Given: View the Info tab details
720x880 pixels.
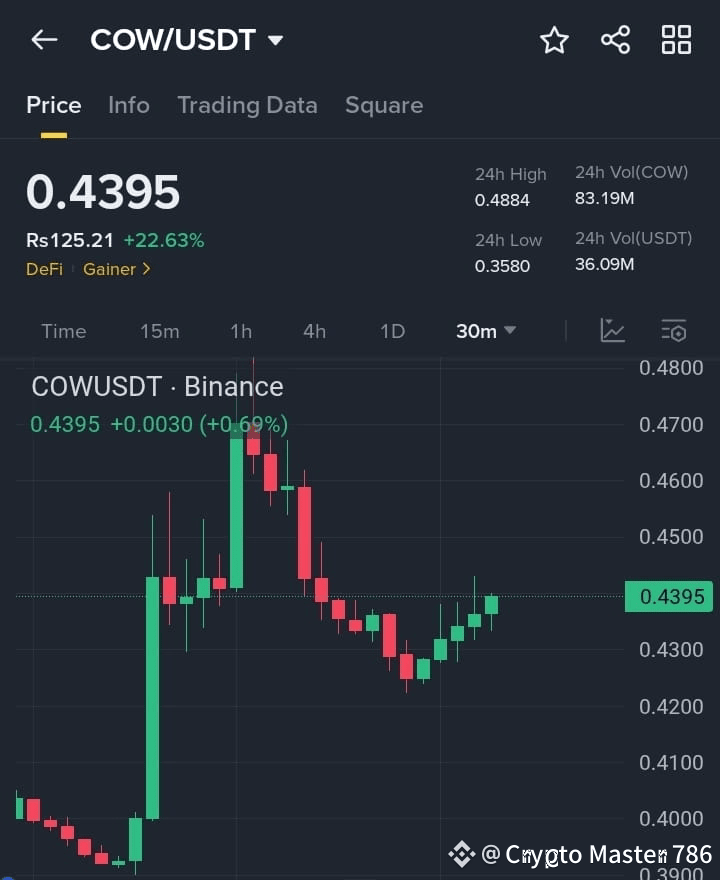Looking at the screenshot, I should tap(129, 105).
